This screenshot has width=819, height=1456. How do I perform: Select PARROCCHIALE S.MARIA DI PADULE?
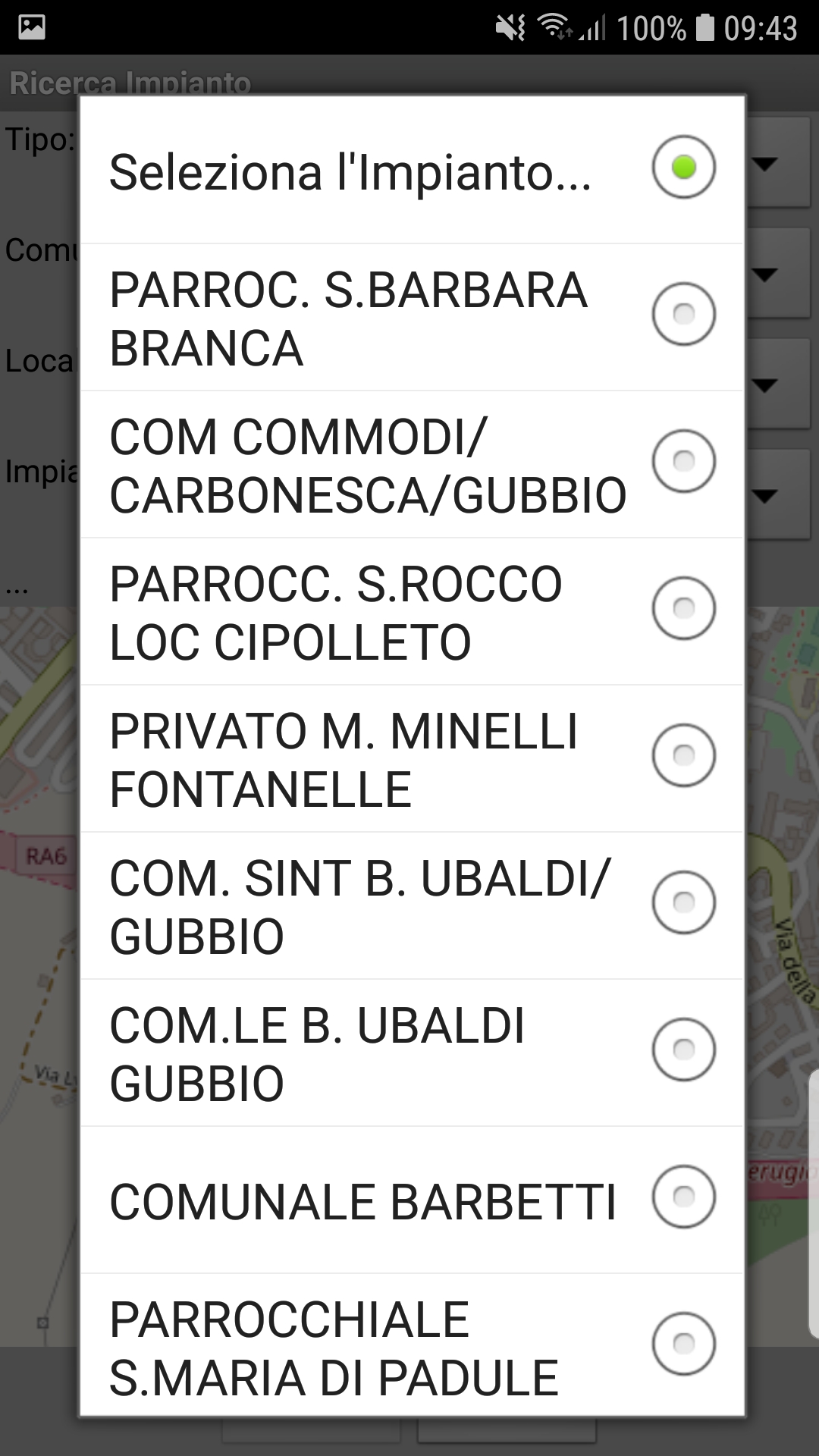click(412, 1345)
